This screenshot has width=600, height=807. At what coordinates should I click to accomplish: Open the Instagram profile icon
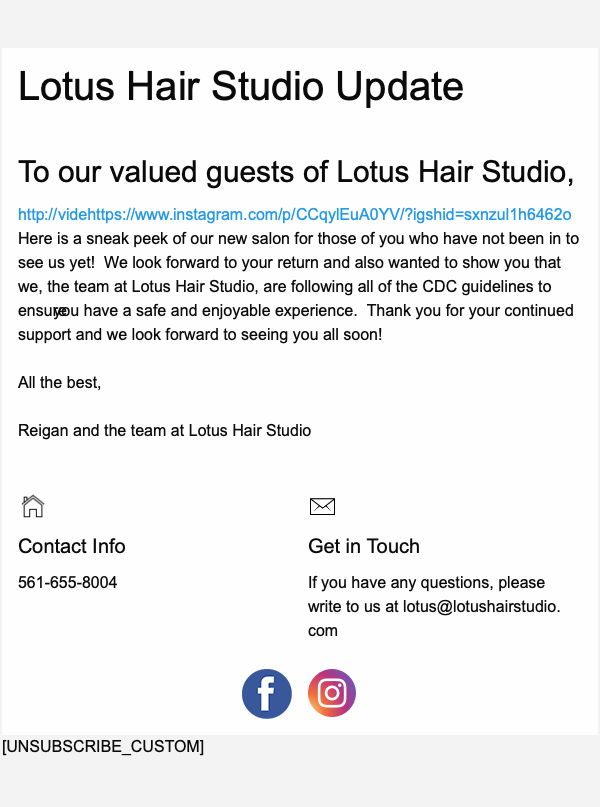click(332, 693)
